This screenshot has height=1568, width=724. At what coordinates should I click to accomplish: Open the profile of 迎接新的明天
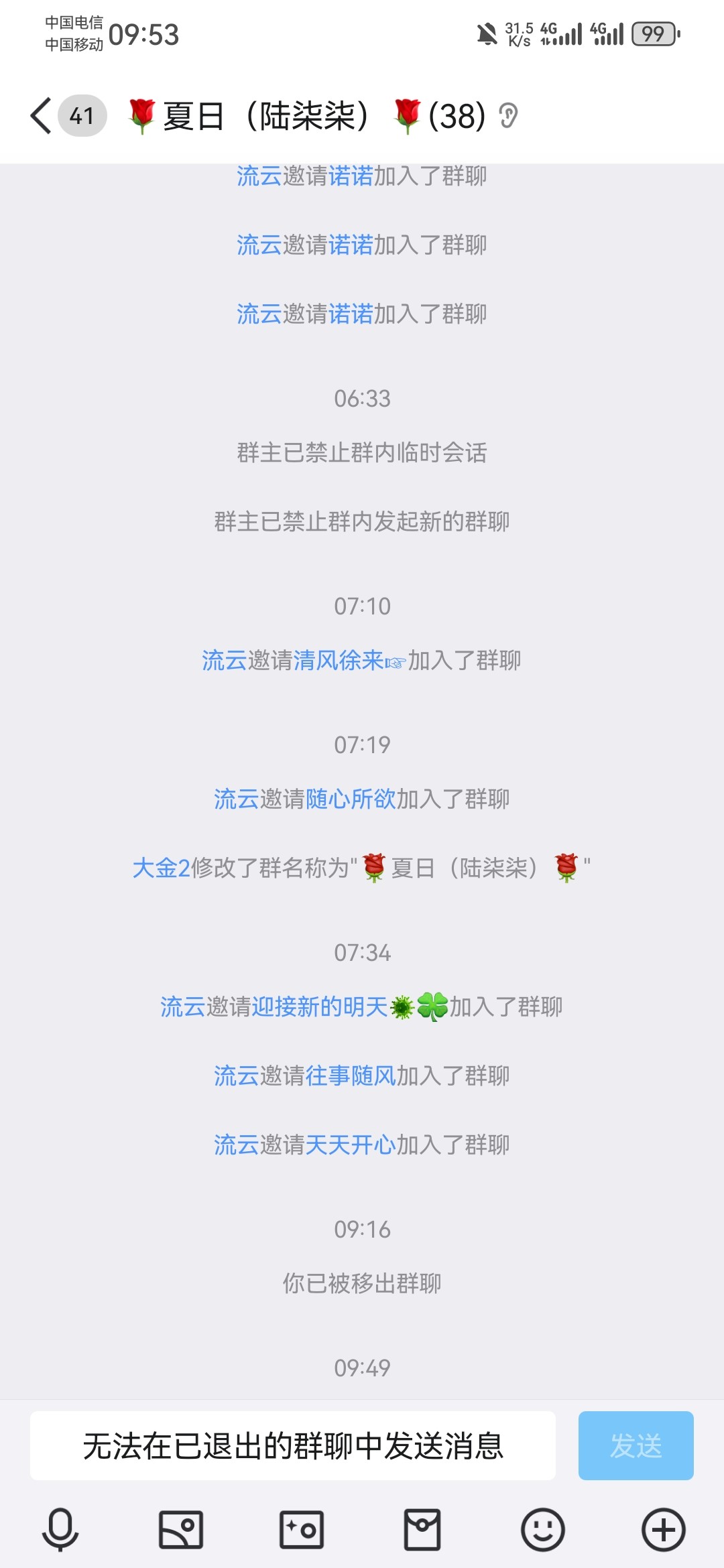[320, 1006]
